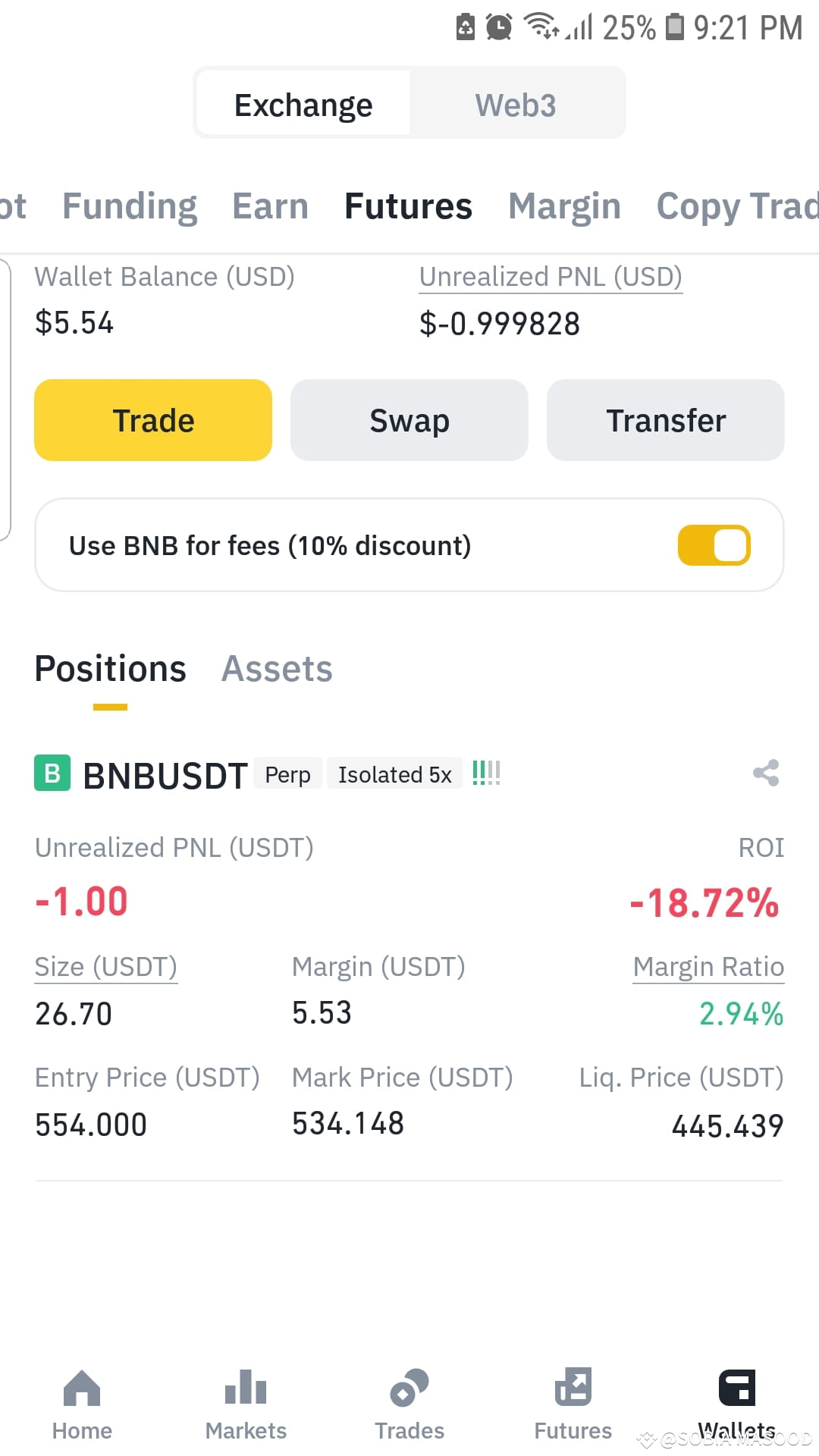
Task: Open Margin Ratio details
Action: 708,966
